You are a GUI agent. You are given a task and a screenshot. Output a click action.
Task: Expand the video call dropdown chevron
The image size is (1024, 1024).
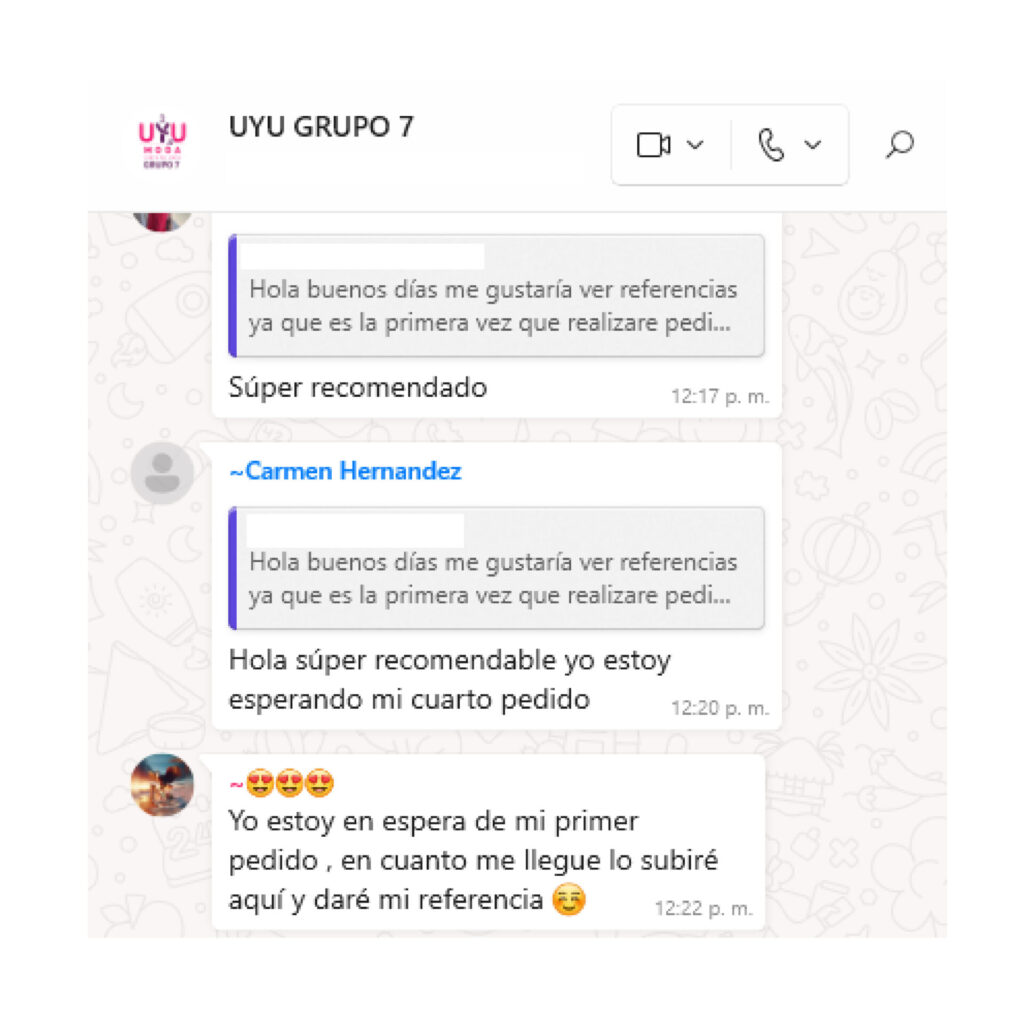(695, 145)
